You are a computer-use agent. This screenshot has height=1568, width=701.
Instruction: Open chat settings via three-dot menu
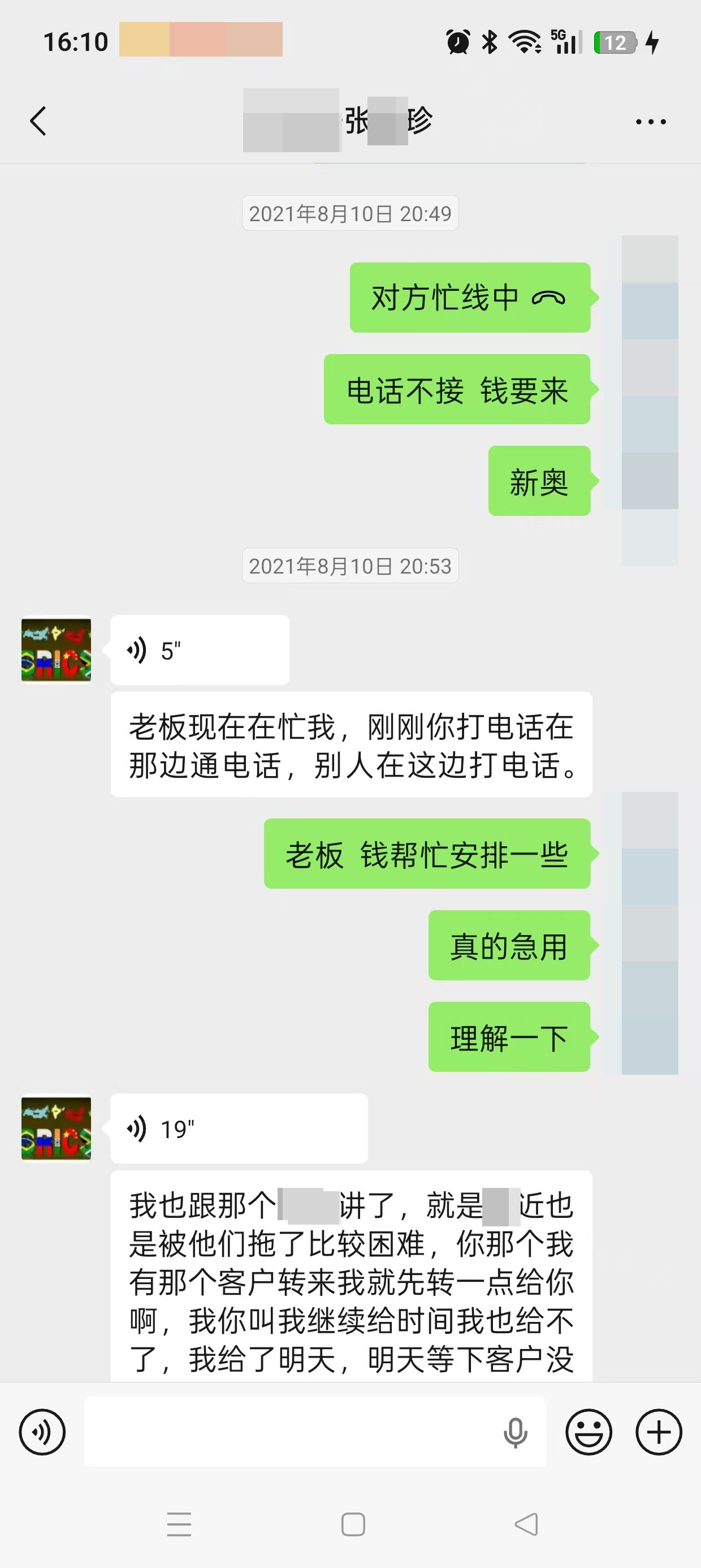647,120
